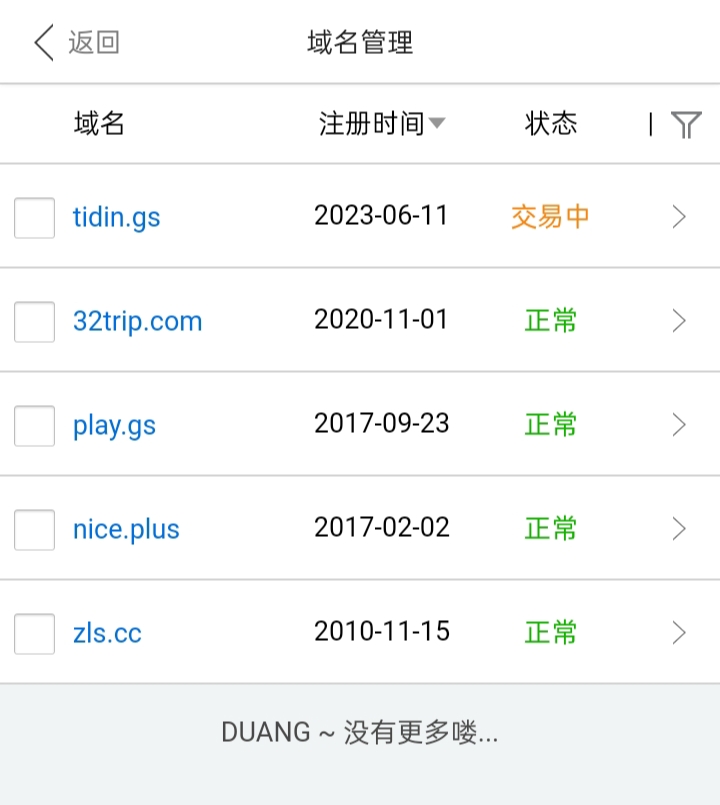
Task: Select the zls.cc checkbox
Action: coord(35,634)
